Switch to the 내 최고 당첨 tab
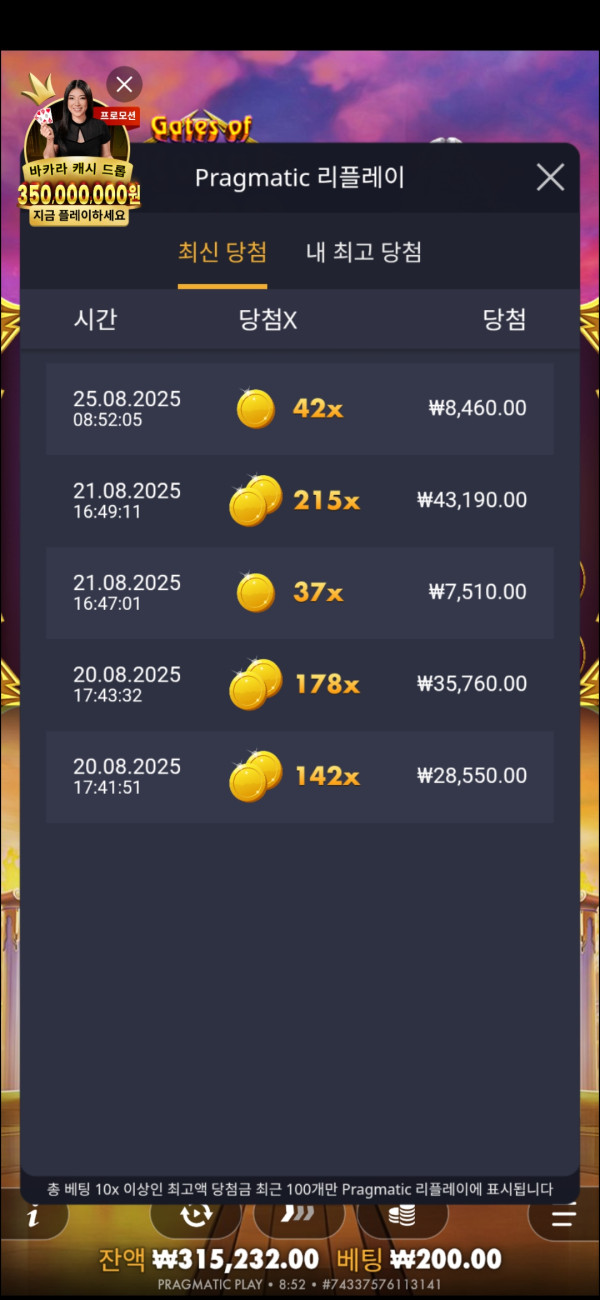 tap(363, 252)
